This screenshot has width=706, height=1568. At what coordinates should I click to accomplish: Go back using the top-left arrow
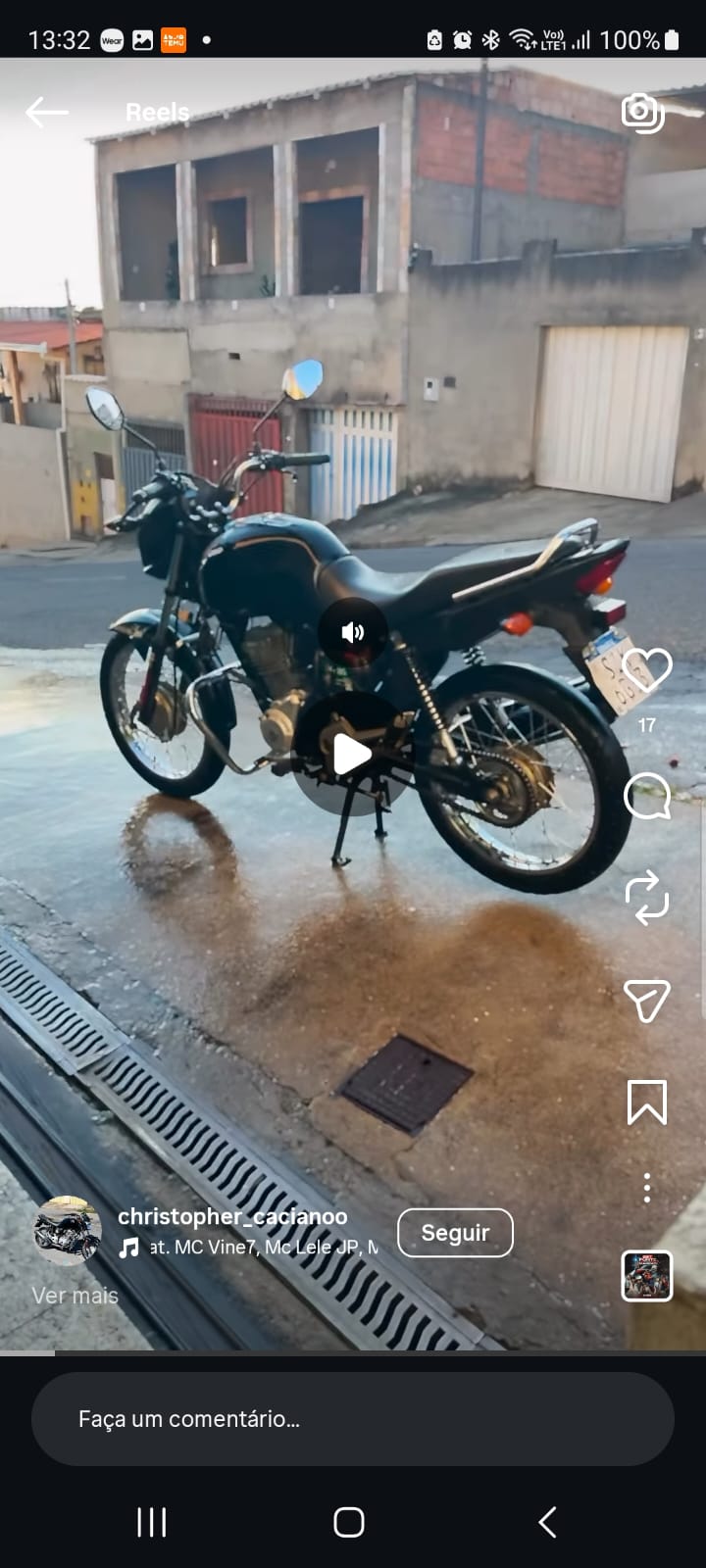47,113
